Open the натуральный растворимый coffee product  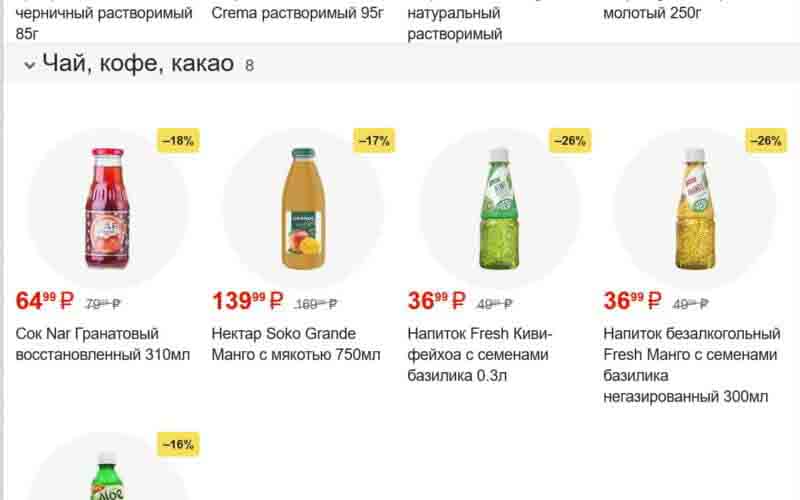click(x=455, y=24)
